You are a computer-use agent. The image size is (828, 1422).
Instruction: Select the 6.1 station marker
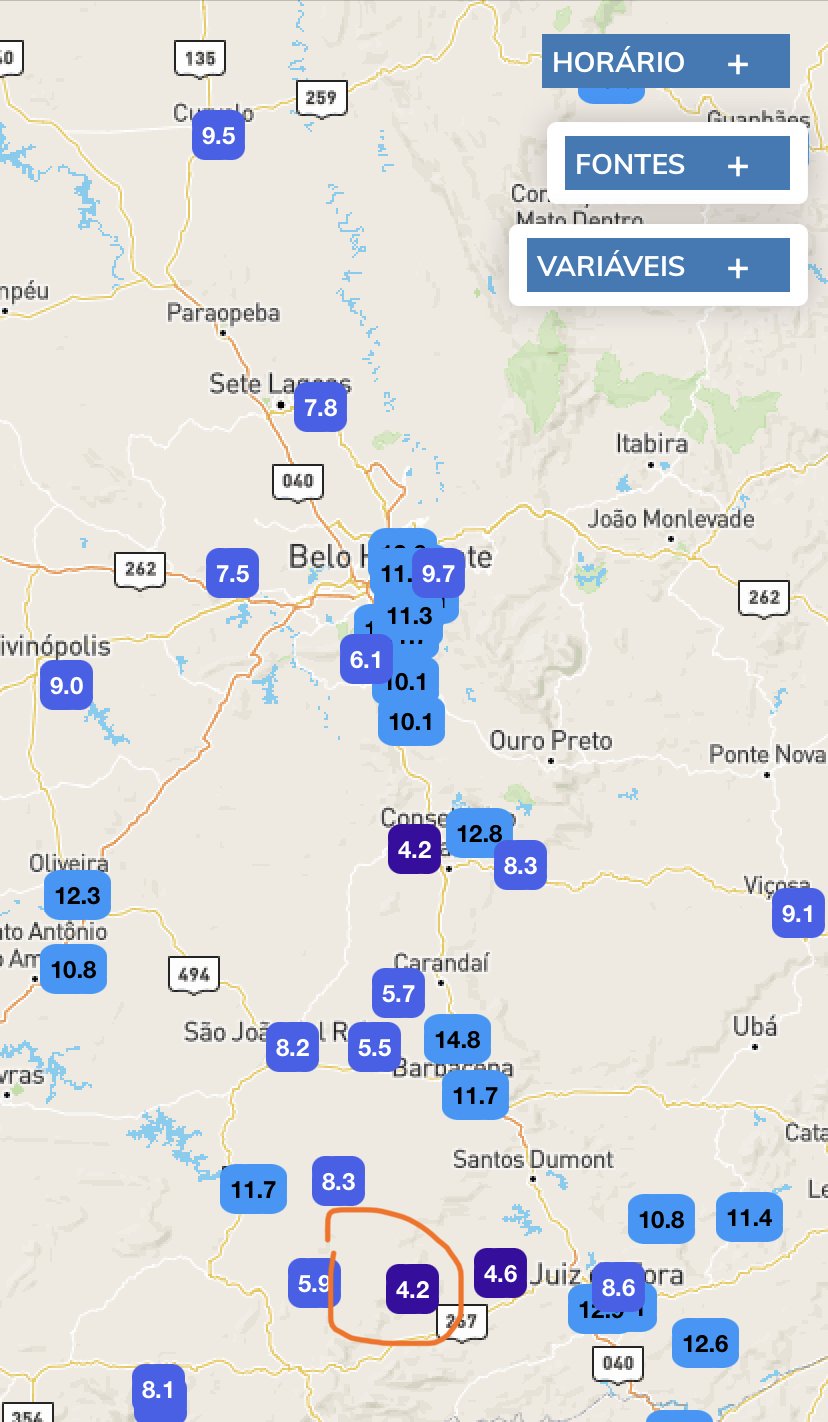[364, 660]
